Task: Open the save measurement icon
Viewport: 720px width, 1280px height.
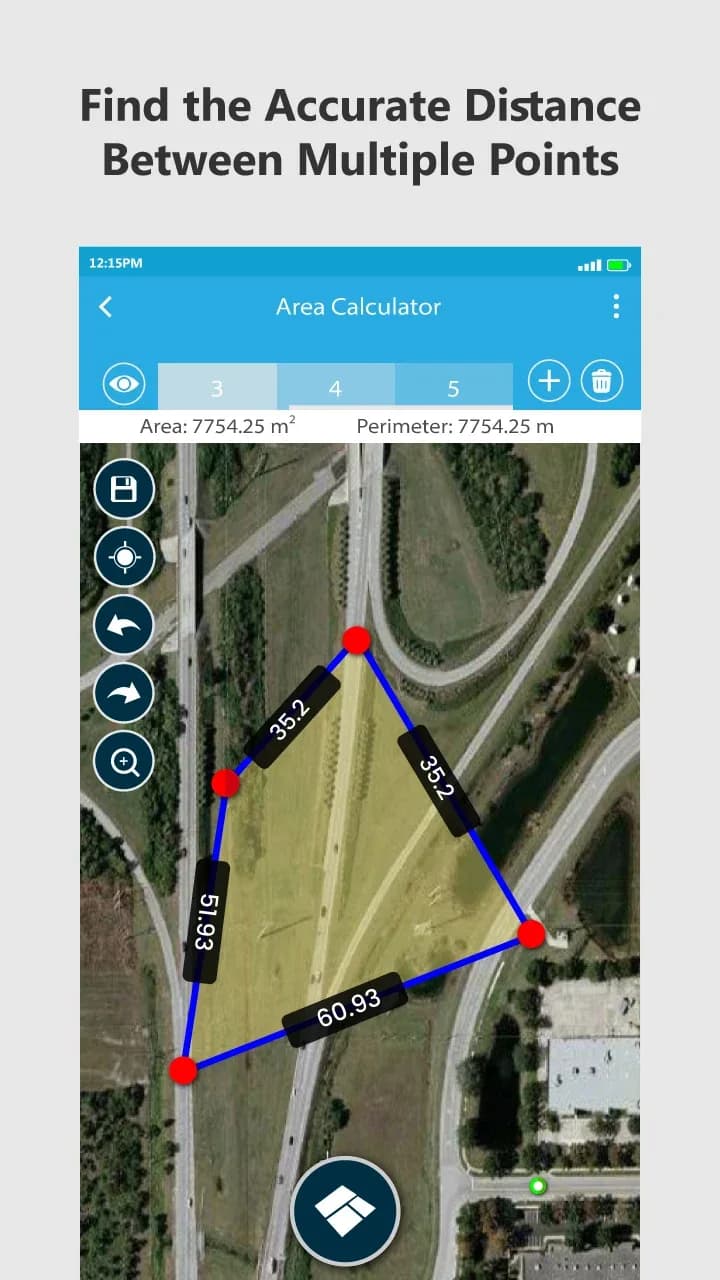Action: 123,489
